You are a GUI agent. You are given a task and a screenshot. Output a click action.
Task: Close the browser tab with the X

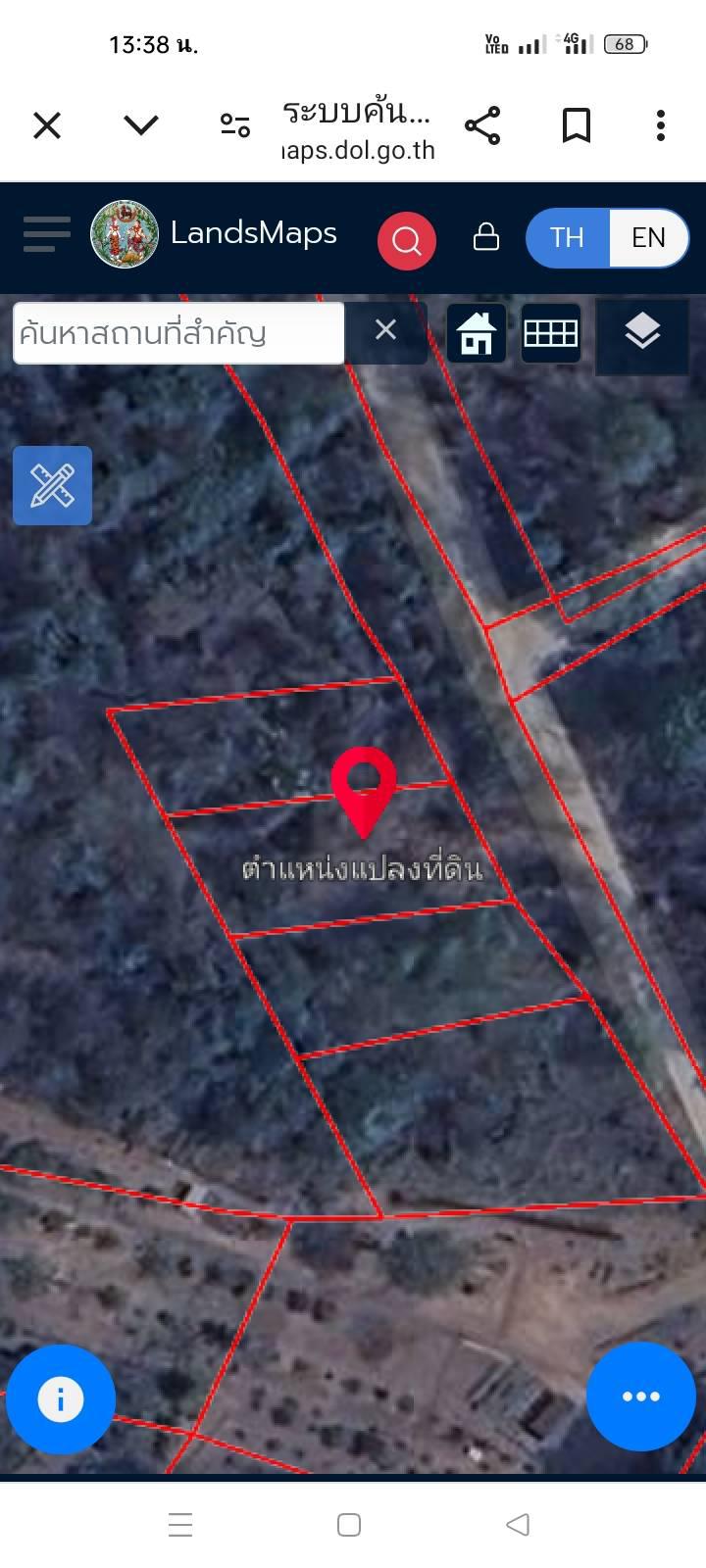[47, 125]
